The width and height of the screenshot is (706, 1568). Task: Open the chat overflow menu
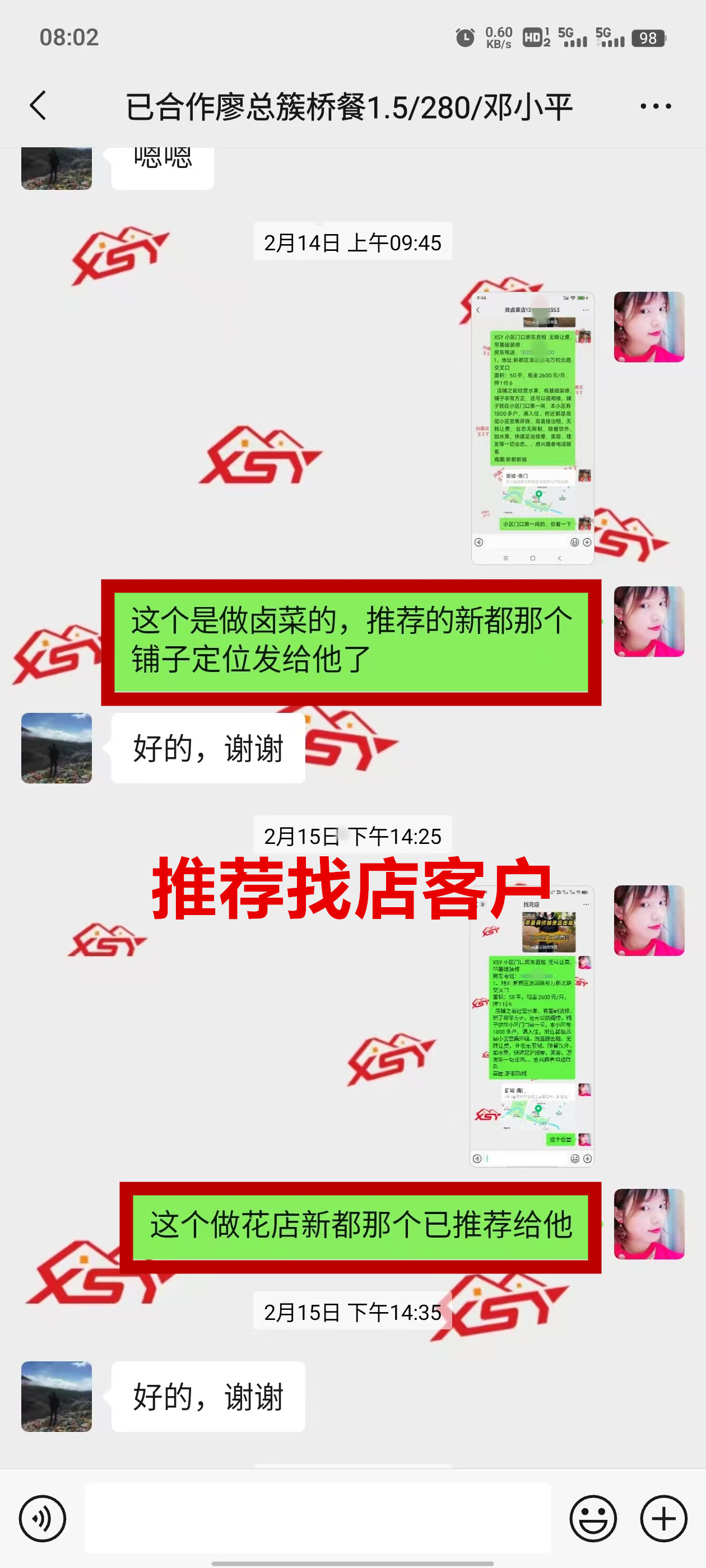click(656, 106)
